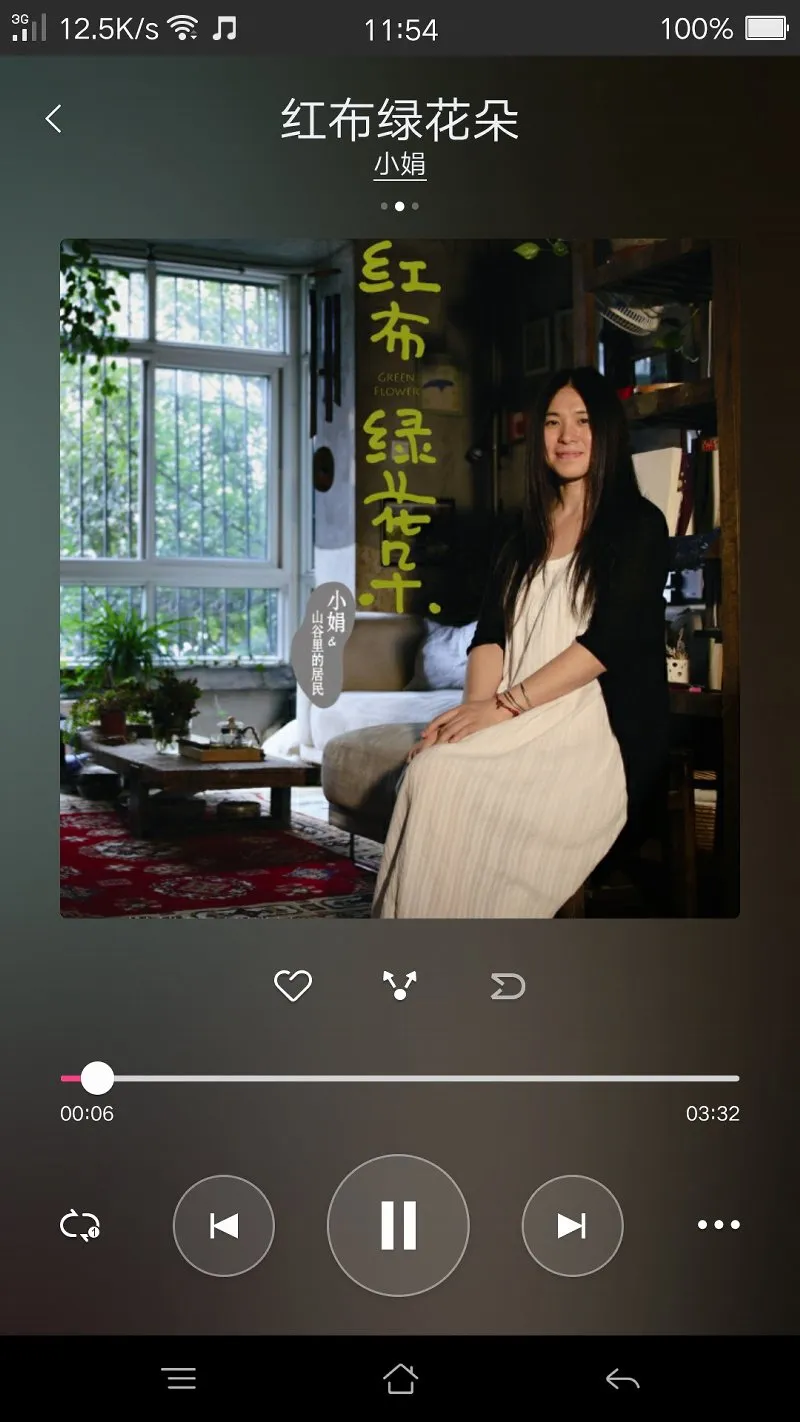
Task: Go back from the player screen
Action: 54,119
